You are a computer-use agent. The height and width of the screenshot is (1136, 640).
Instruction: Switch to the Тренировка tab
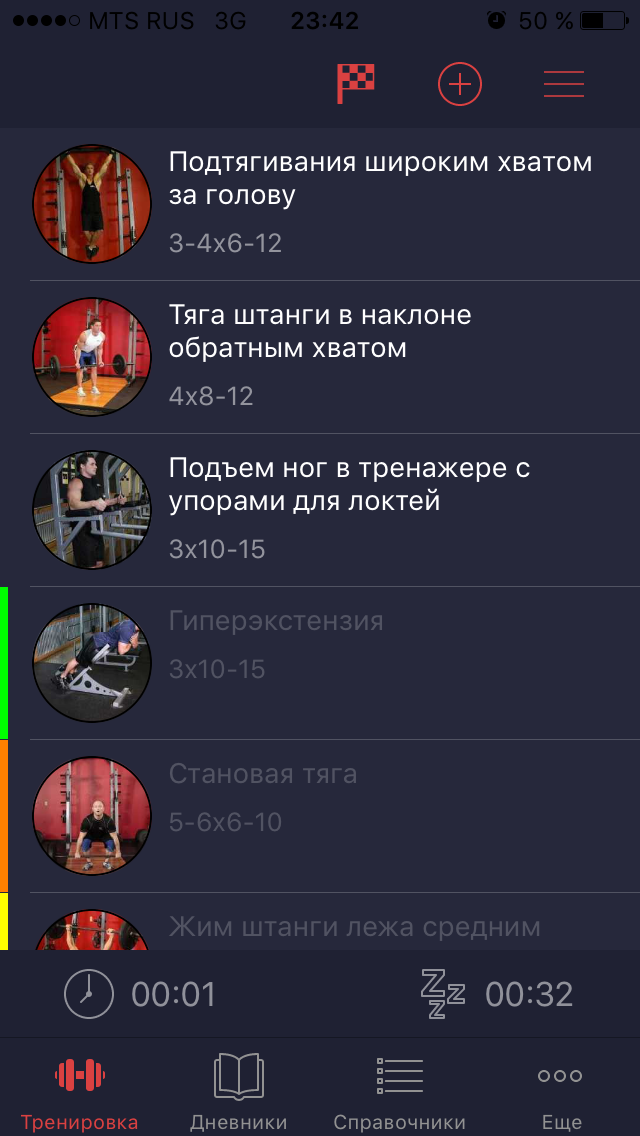pos(80,1088)
